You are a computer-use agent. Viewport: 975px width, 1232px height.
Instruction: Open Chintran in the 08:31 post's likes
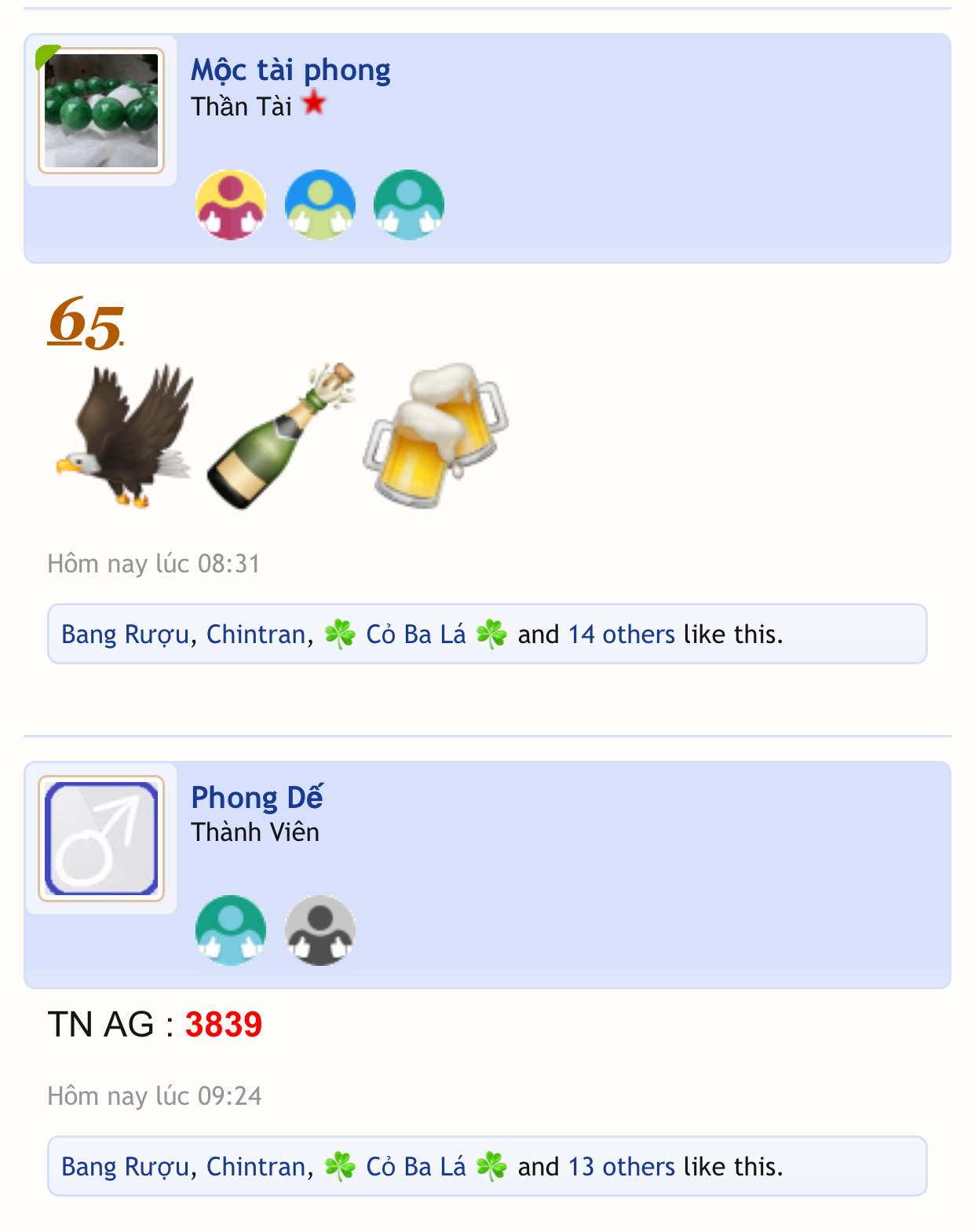[256, 634]
